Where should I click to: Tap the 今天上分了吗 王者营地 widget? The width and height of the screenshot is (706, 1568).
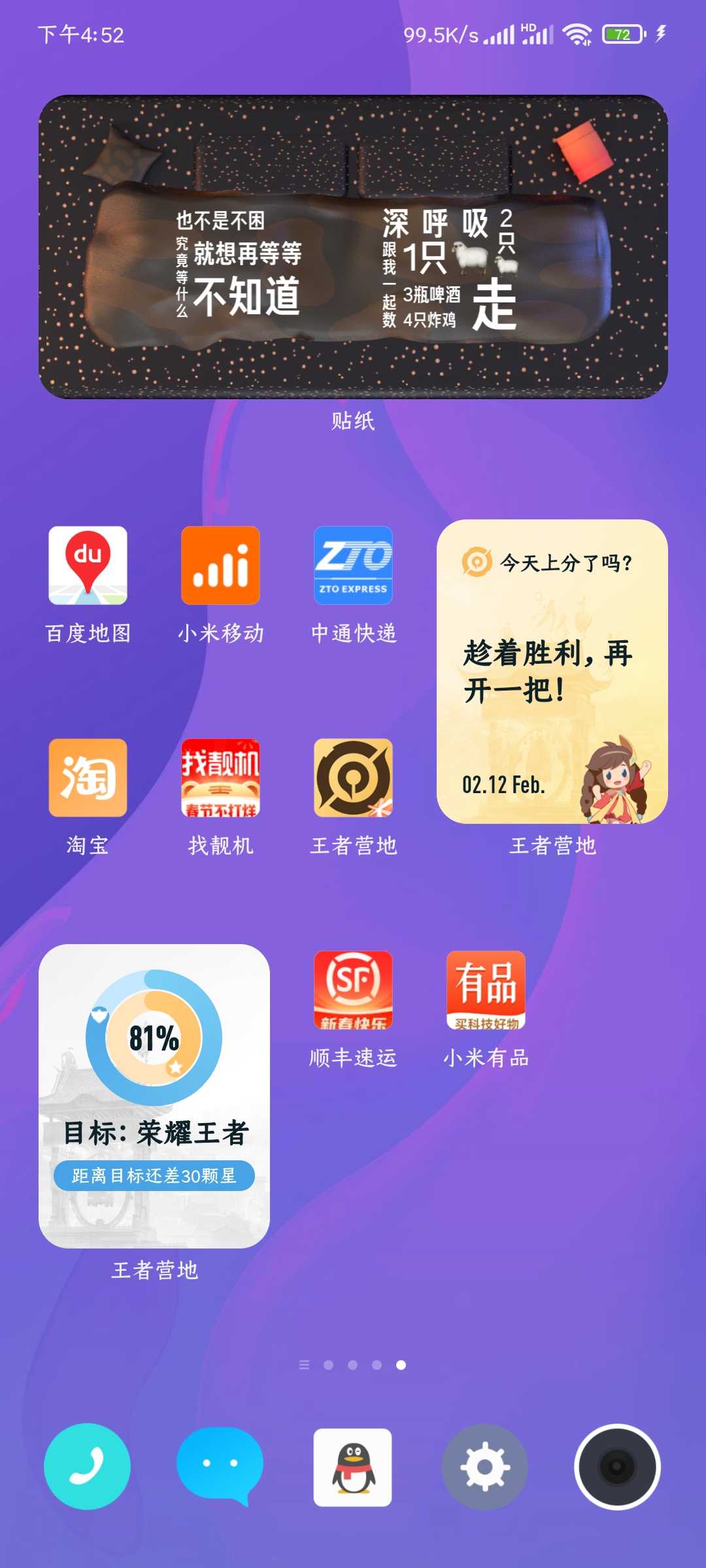tap(552, 672)
